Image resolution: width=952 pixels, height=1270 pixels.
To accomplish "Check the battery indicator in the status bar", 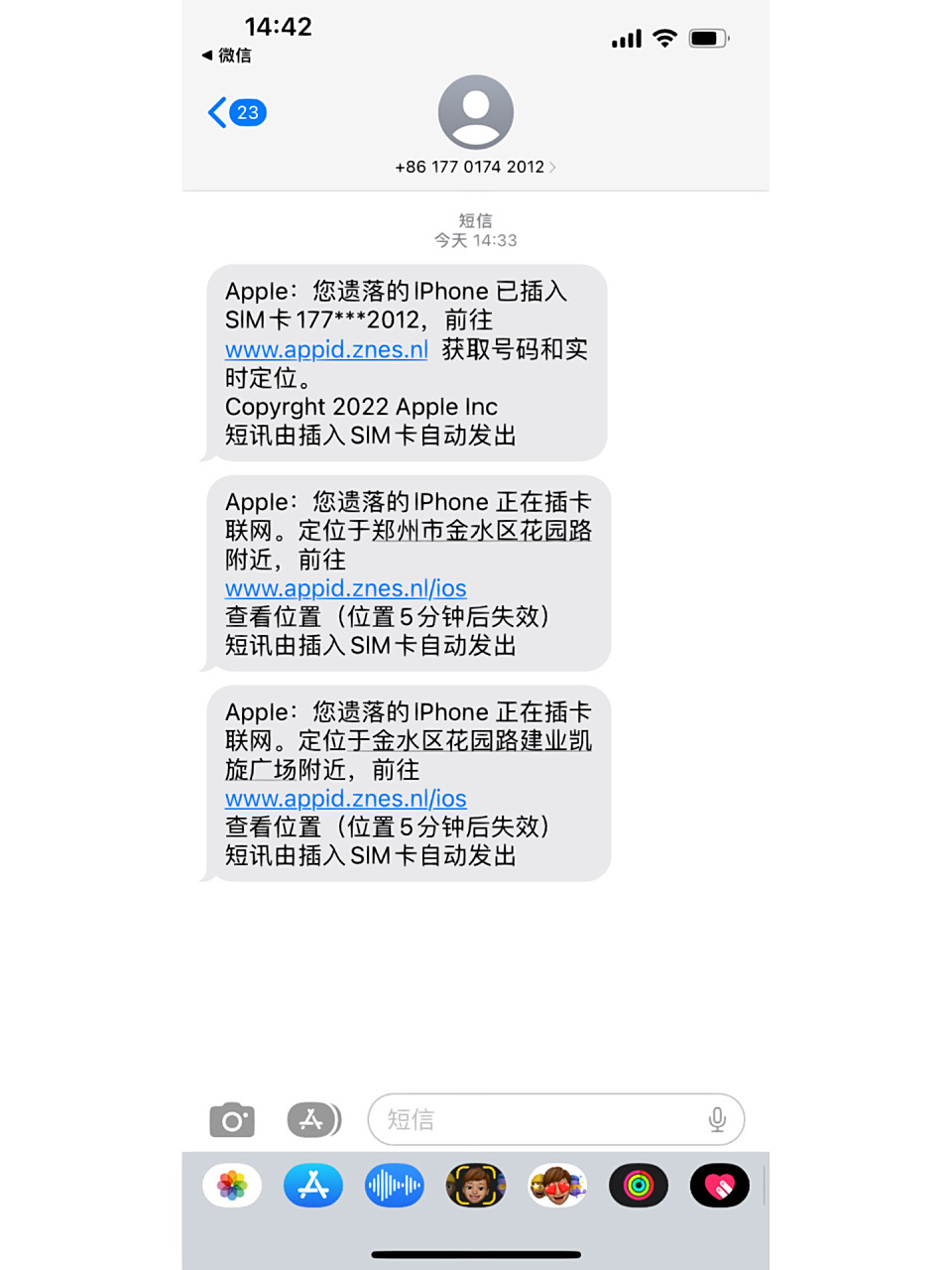I will coord(708,38).
